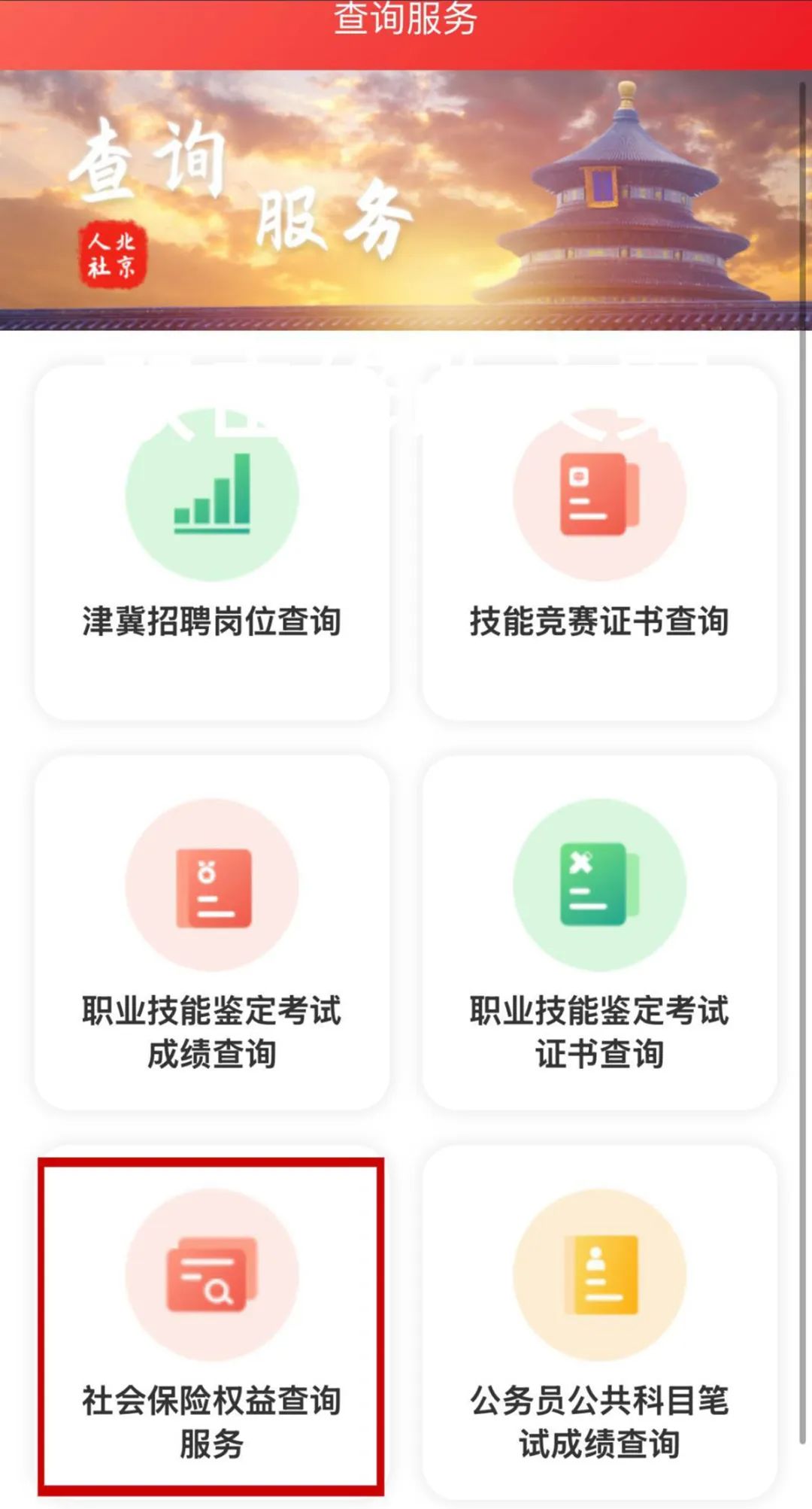The height and width of the screenshot is (1509, 812).
Task: Check 公务员公共科目笔试成绩查询
Action: (x=599, y=1322)
